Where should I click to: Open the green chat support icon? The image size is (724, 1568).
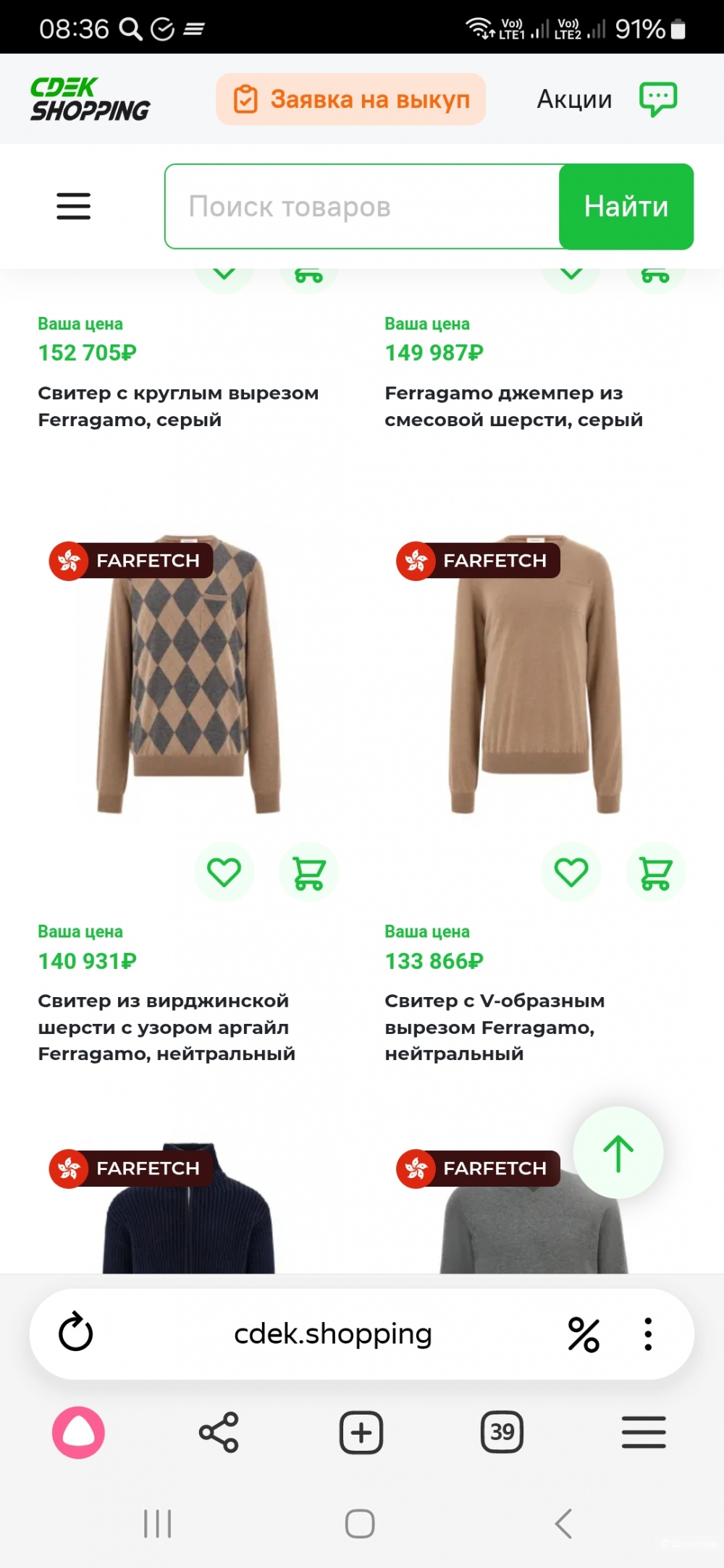[x=657, y=98]
